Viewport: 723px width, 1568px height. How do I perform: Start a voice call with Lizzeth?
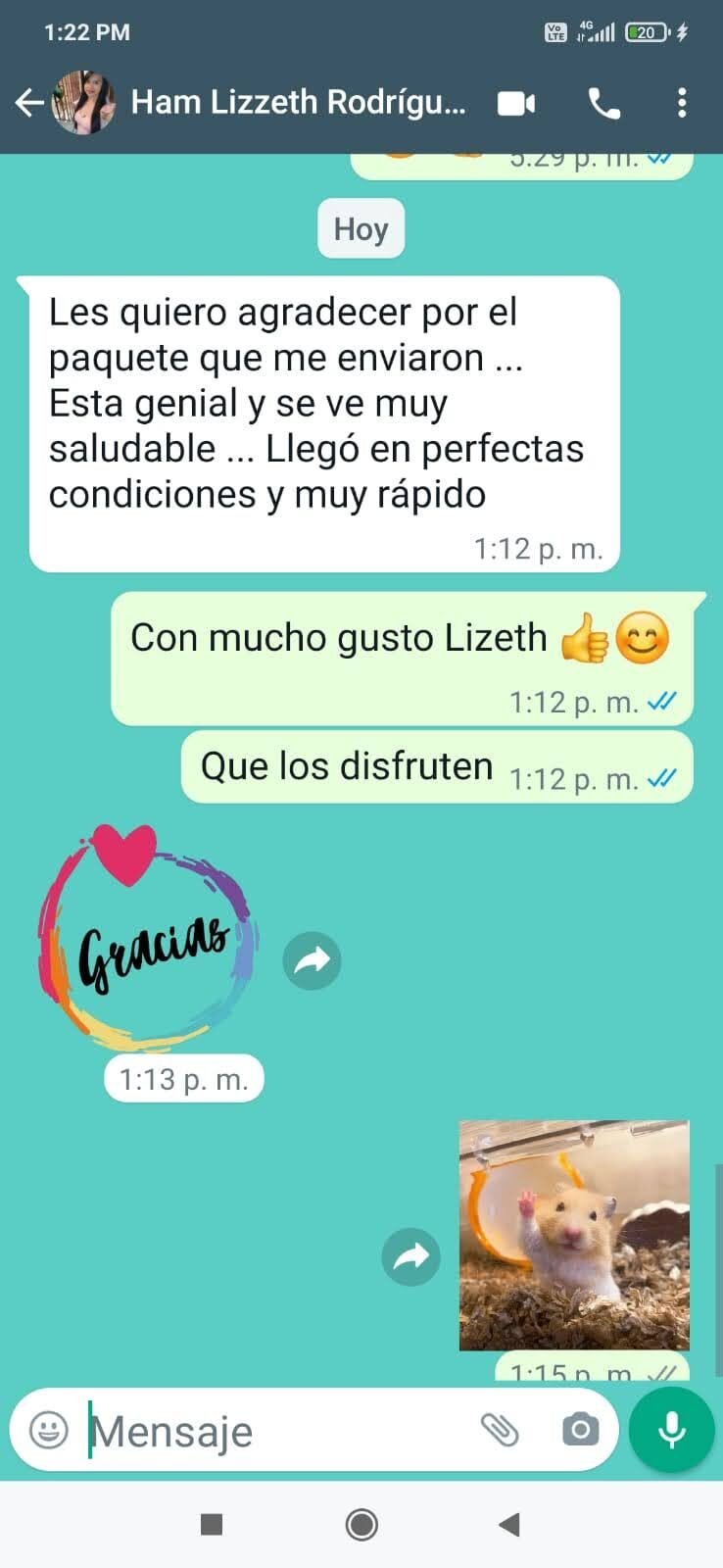[603, 103]
